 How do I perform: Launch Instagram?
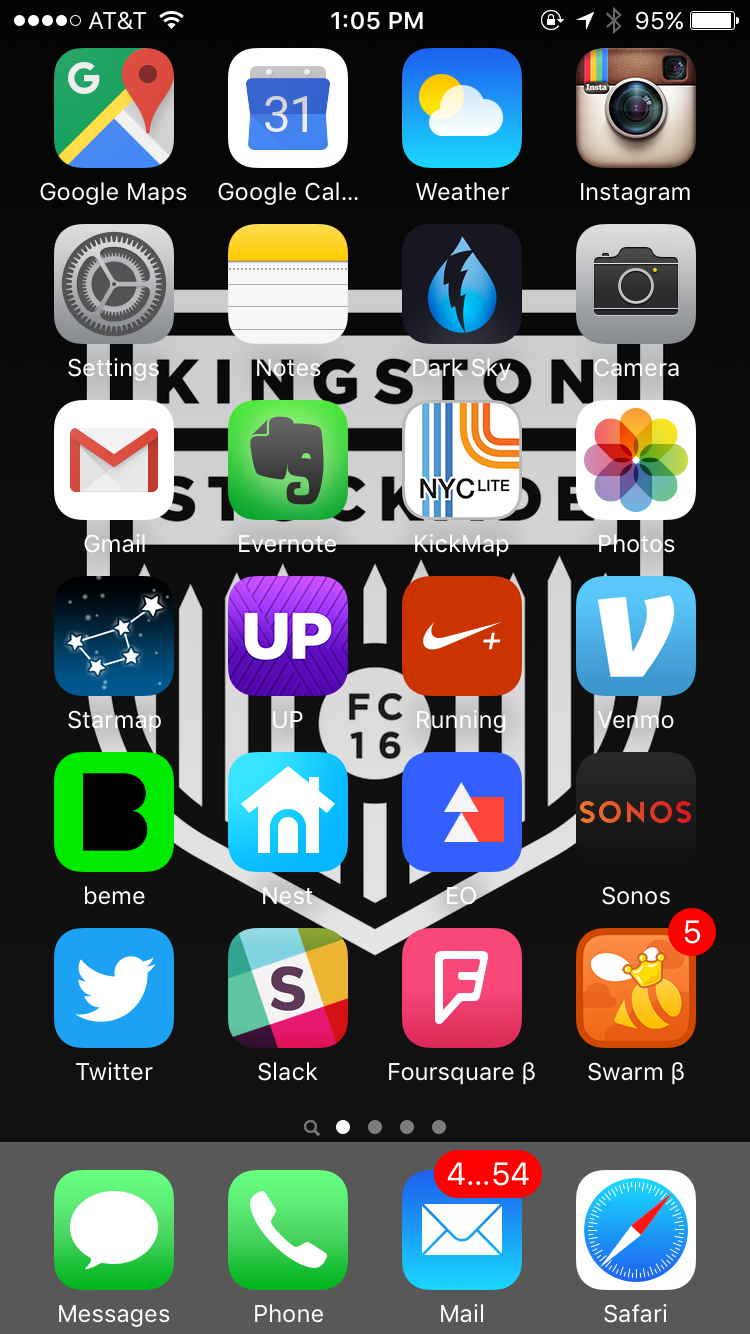636,108
